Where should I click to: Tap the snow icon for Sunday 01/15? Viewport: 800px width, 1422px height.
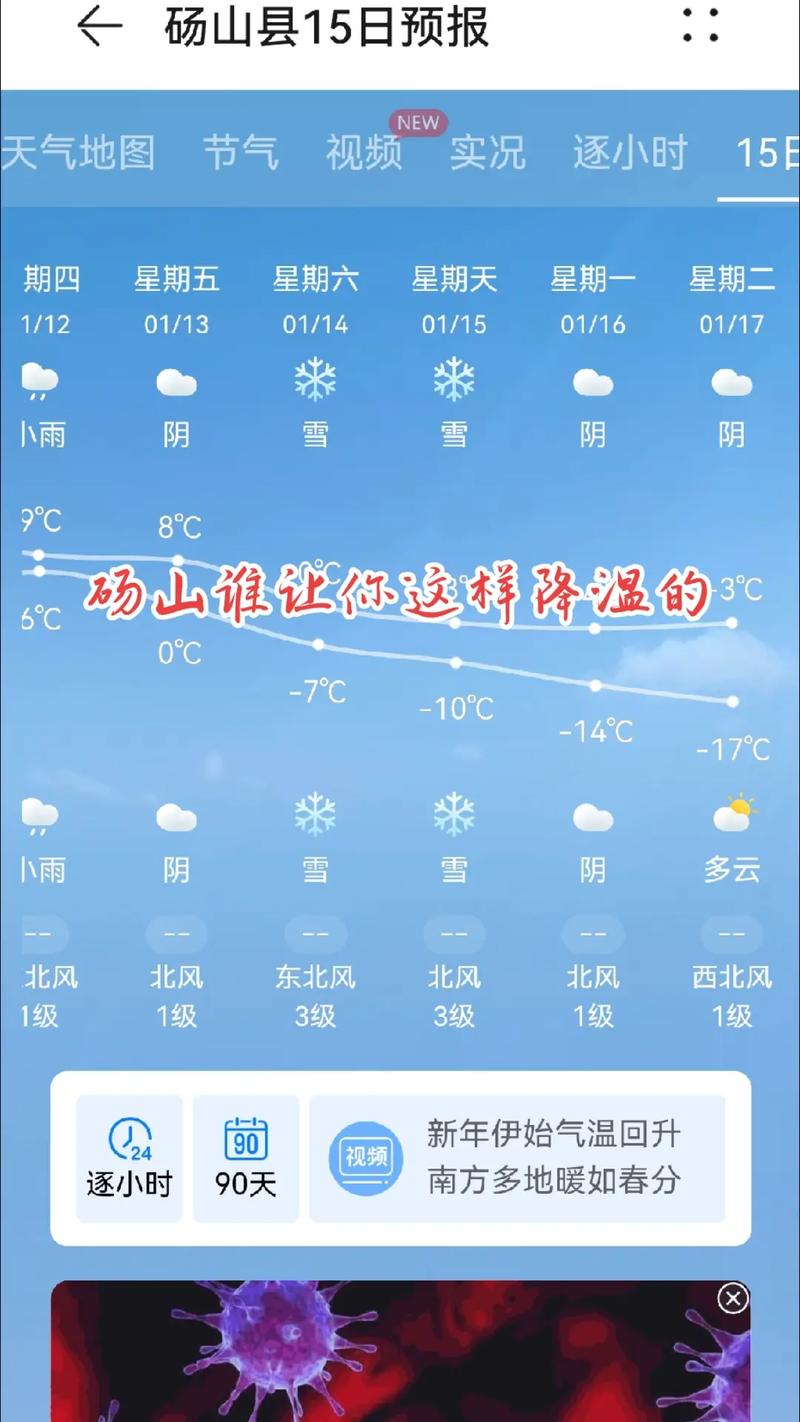tap(455, 380)
